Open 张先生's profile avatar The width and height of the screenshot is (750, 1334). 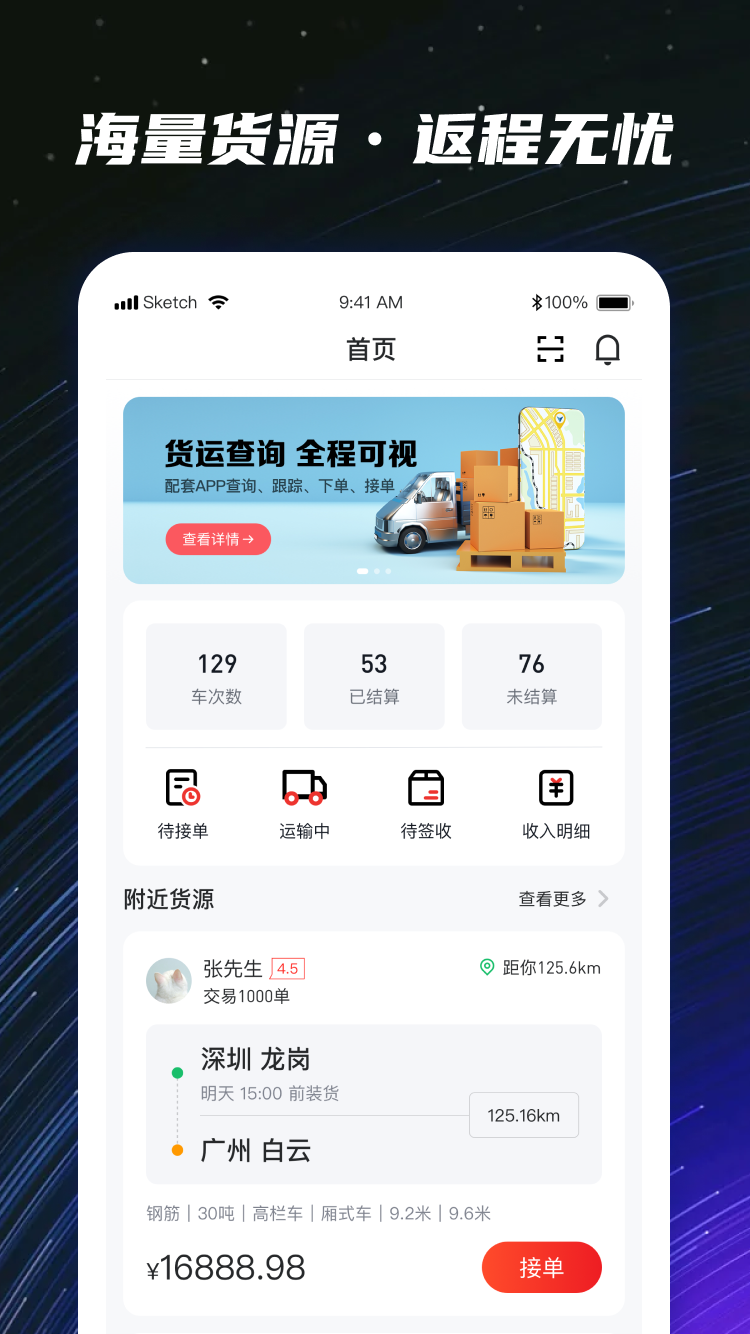169,981
